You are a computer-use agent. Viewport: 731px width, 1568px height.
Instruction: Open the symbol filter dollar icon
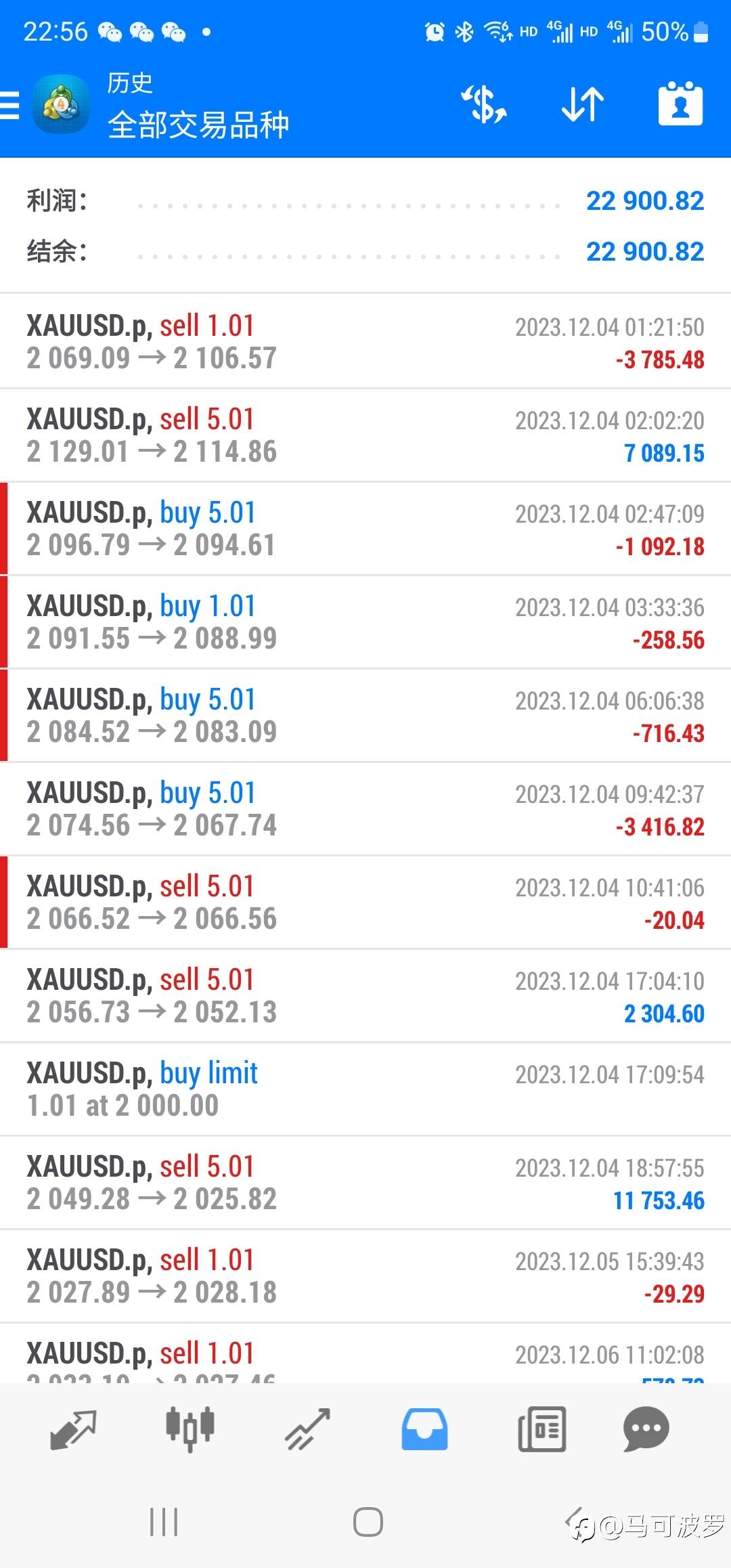point(483,105)
